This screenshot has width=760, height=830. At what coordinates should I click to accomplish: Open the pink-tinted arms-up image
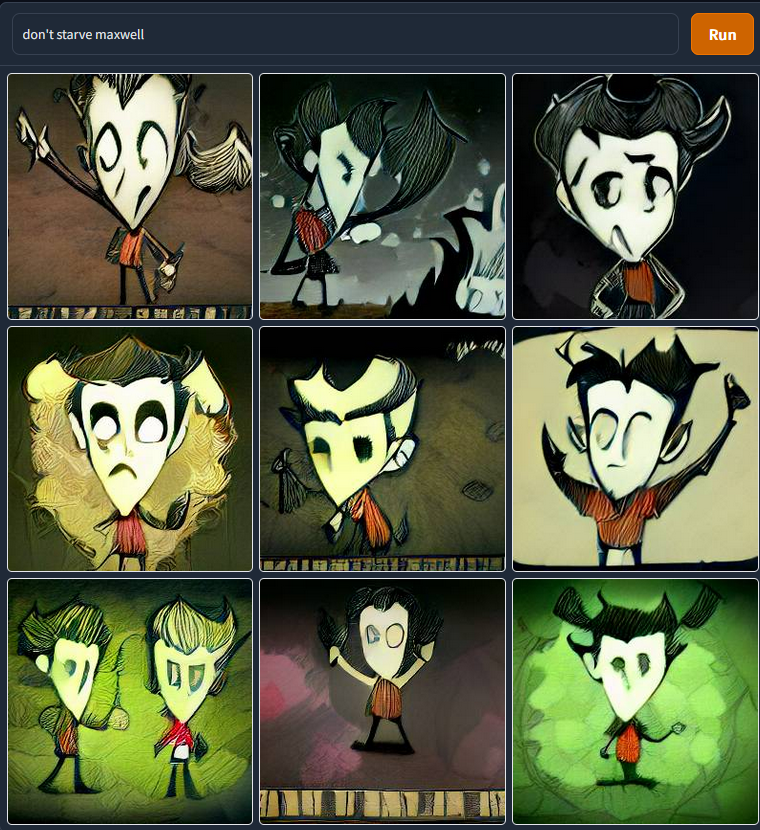382,701
